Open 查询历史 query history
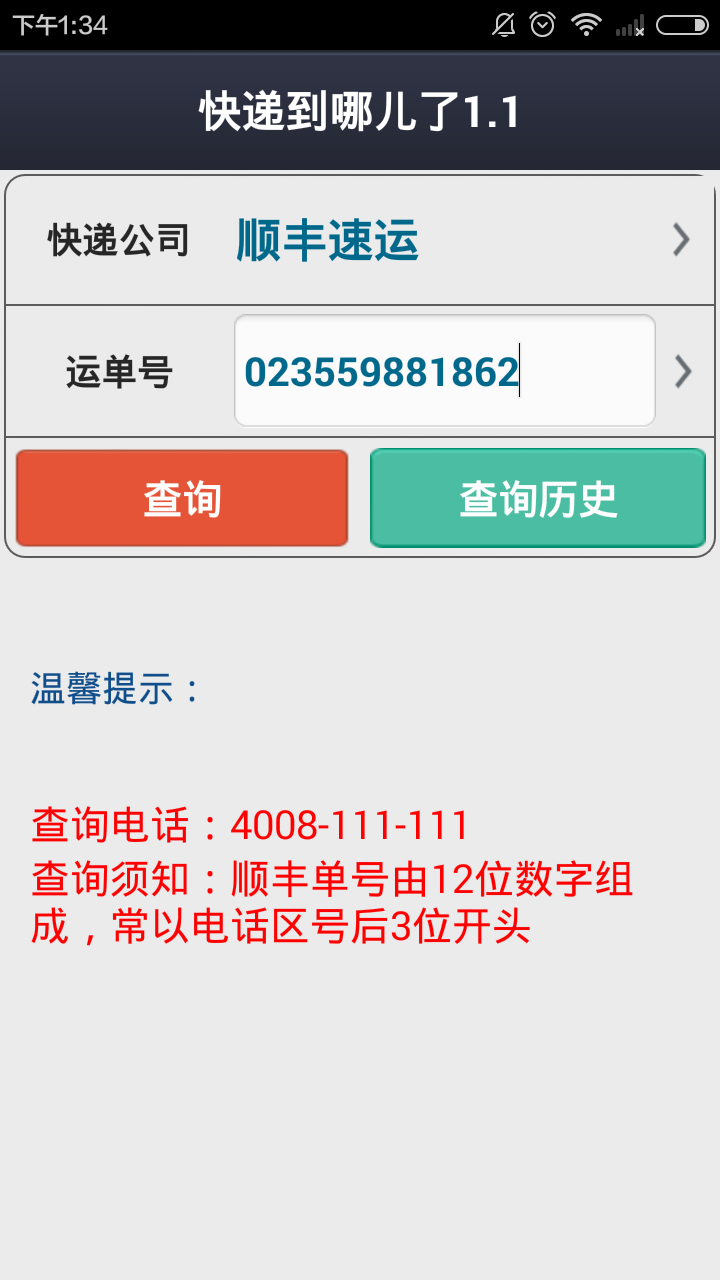The image size is (720, 1280). point(538,498)
